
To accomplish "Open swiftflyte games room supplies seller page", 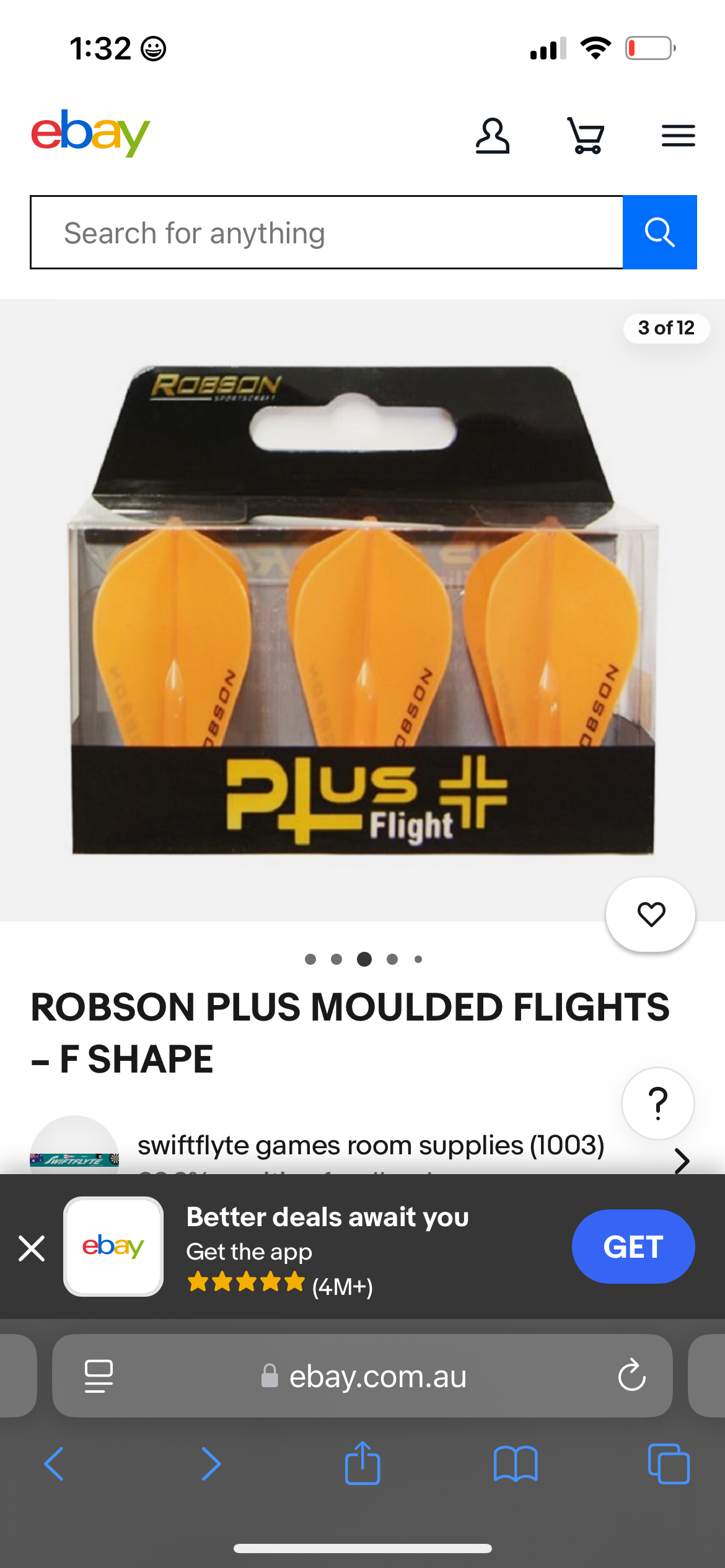I will (371, 1146).
